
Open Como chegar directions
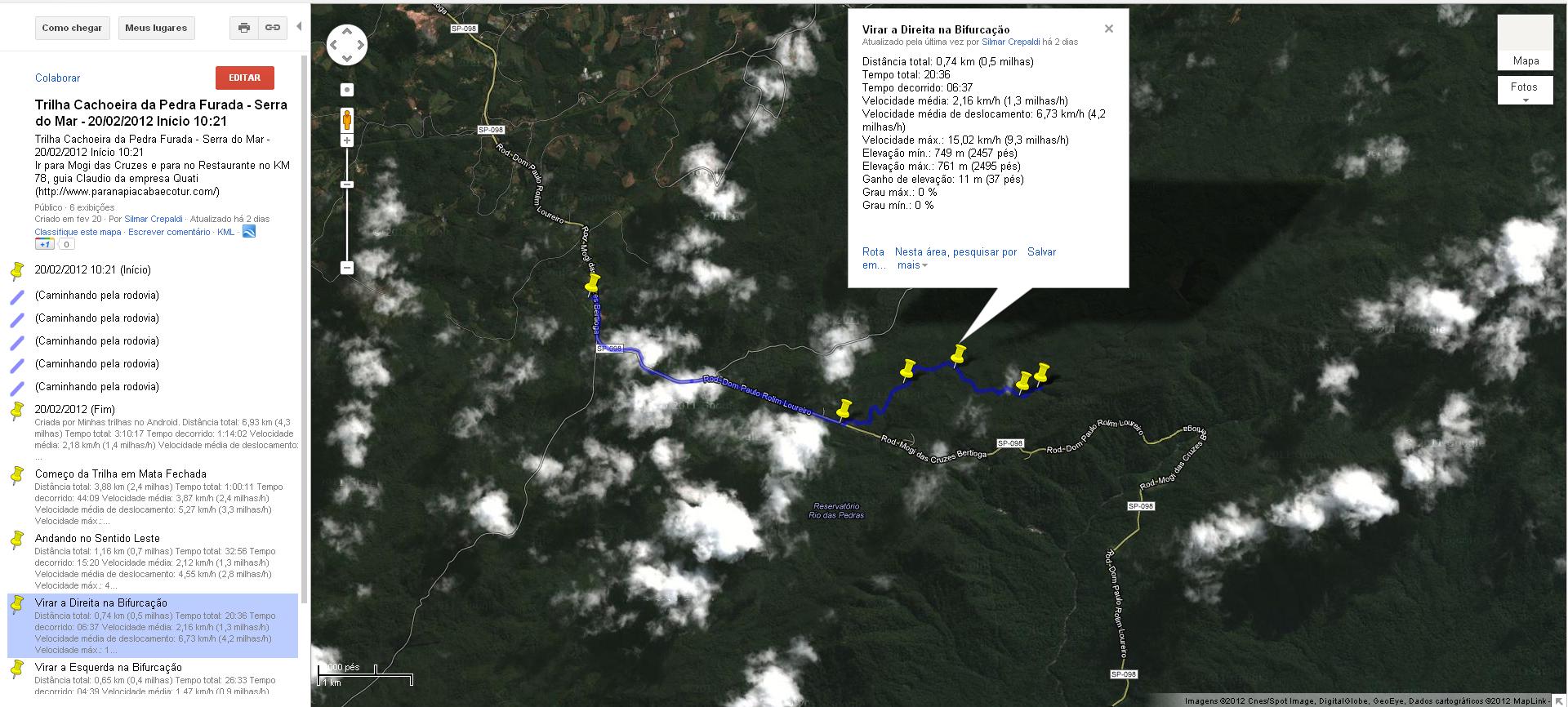point(72,28)
